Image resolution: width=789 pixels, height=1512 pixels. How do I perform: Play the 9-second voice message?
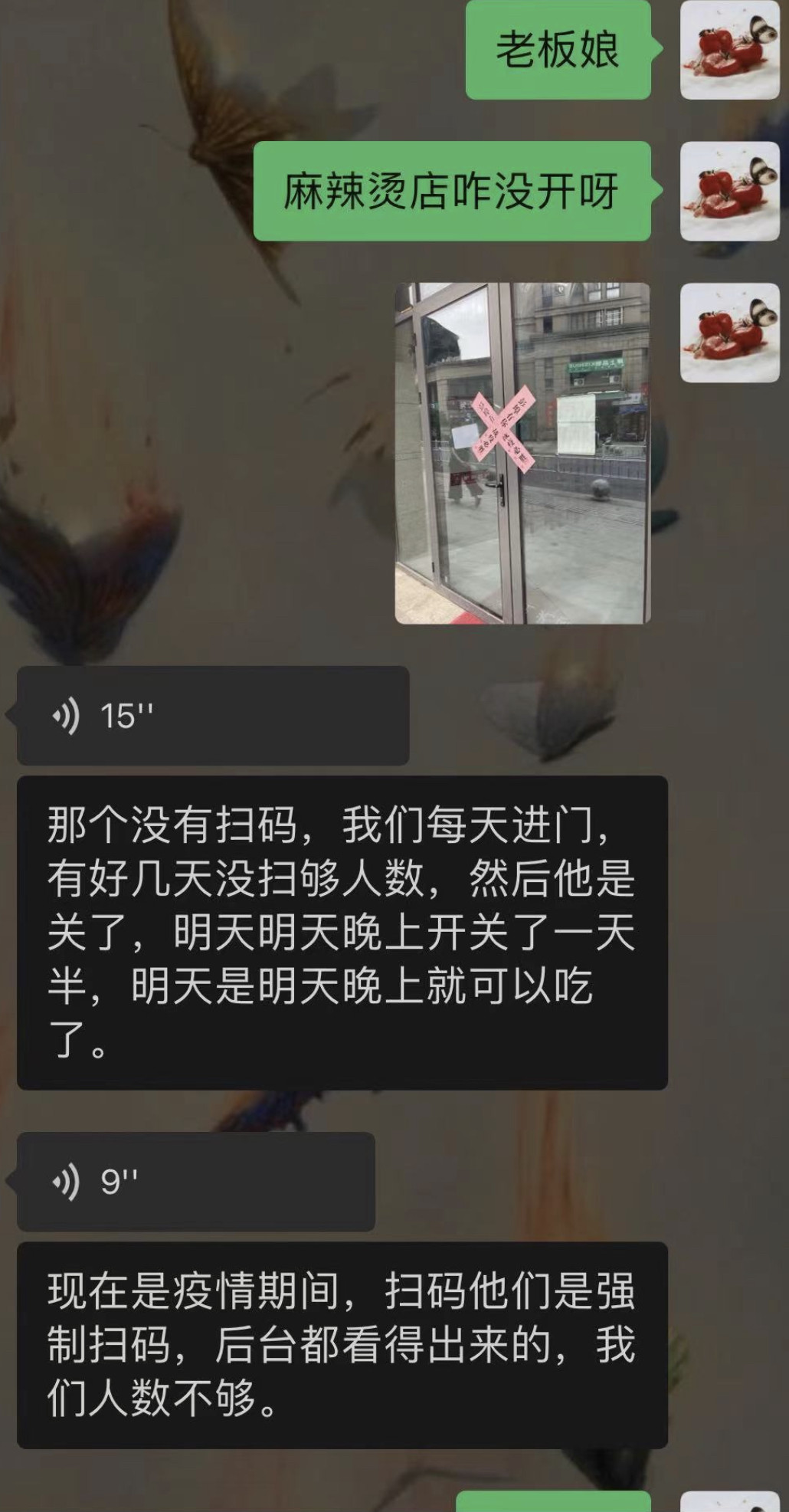[x=195, y=1182]
